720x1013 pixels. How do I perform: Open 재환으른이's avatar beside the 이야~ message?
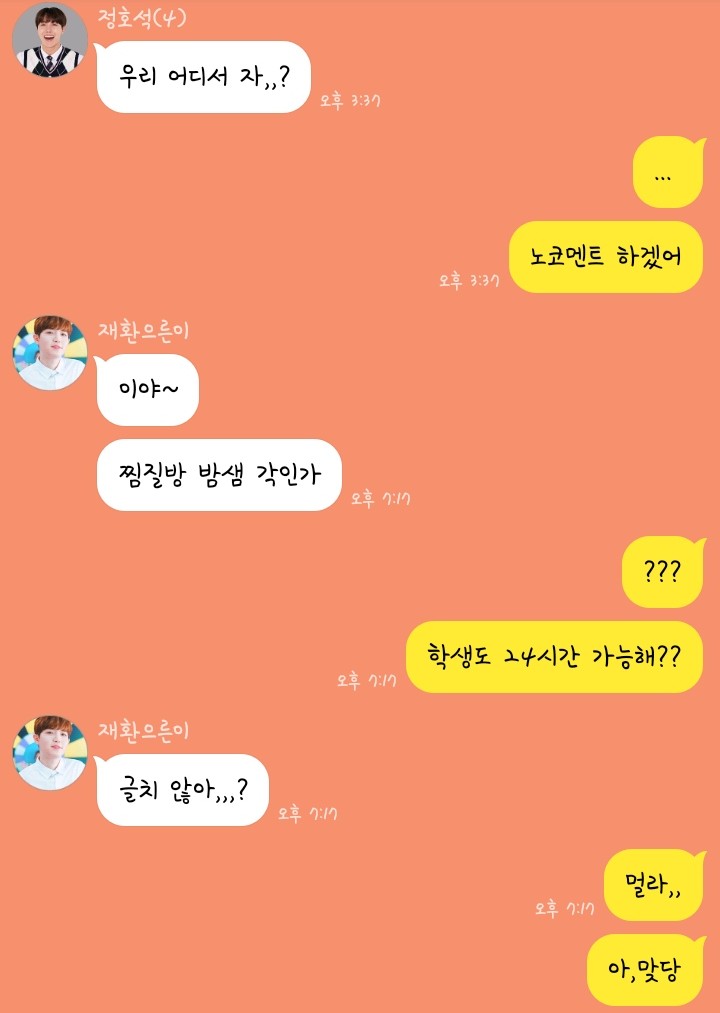[49, 353]
